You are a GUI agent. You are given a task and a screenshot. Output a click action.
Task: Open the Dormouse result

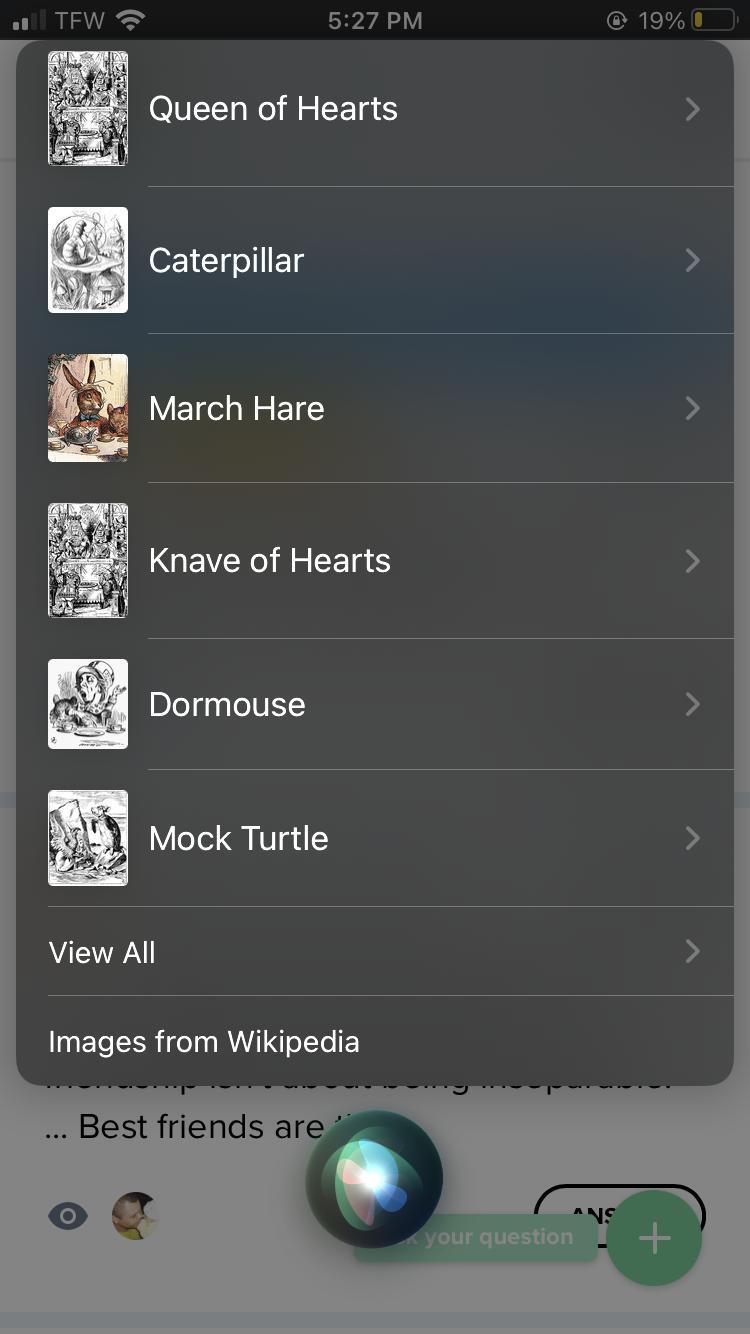tap(374, 704)
